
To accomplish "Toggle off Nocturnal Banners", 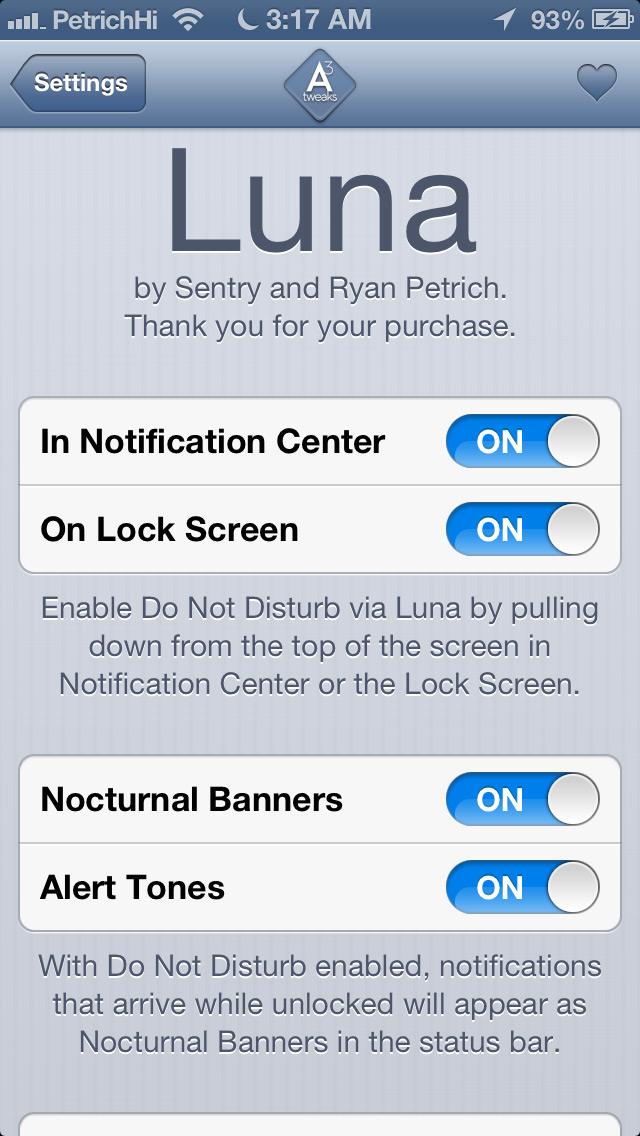I will pyautogui.click(x=522, y=800).
